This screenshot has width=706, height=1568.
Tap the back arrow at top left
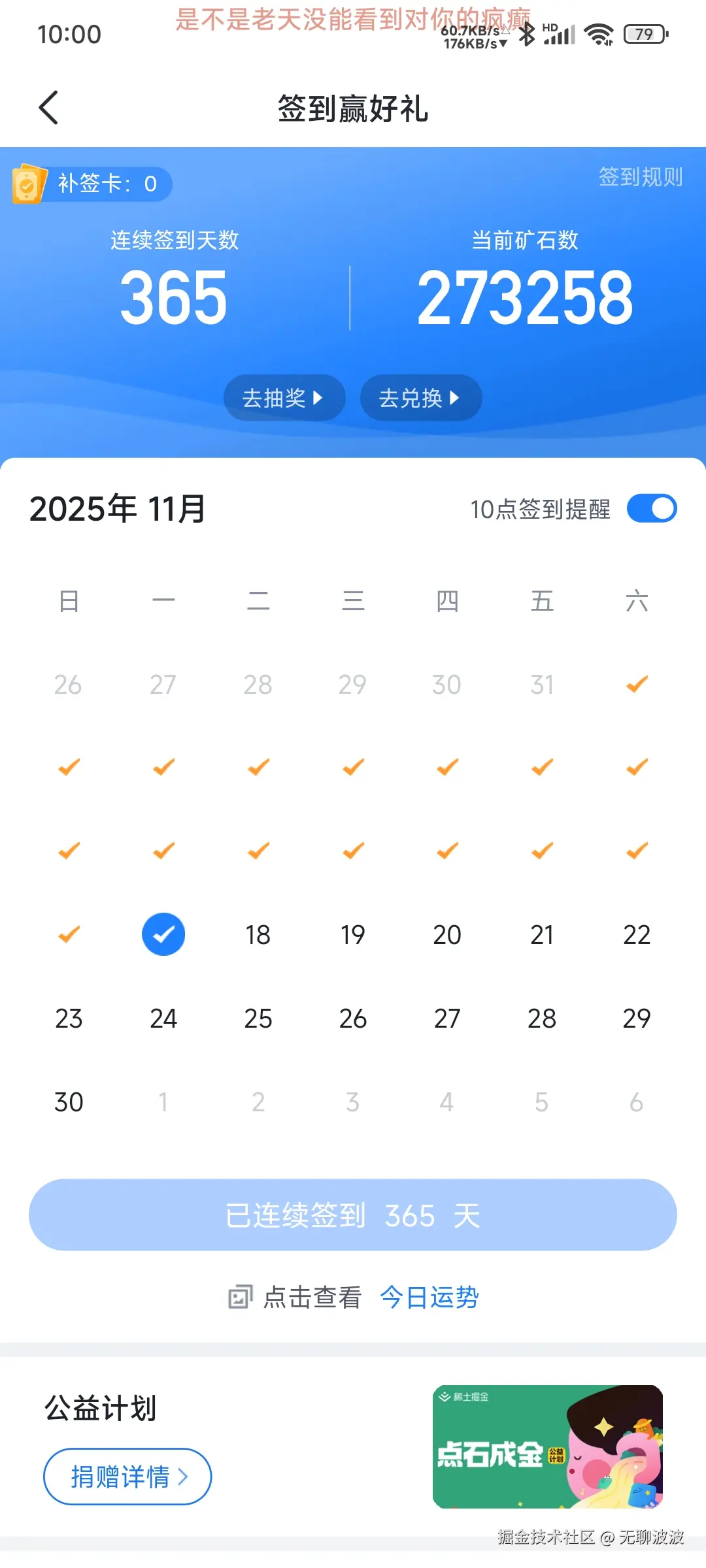(49, 106)
